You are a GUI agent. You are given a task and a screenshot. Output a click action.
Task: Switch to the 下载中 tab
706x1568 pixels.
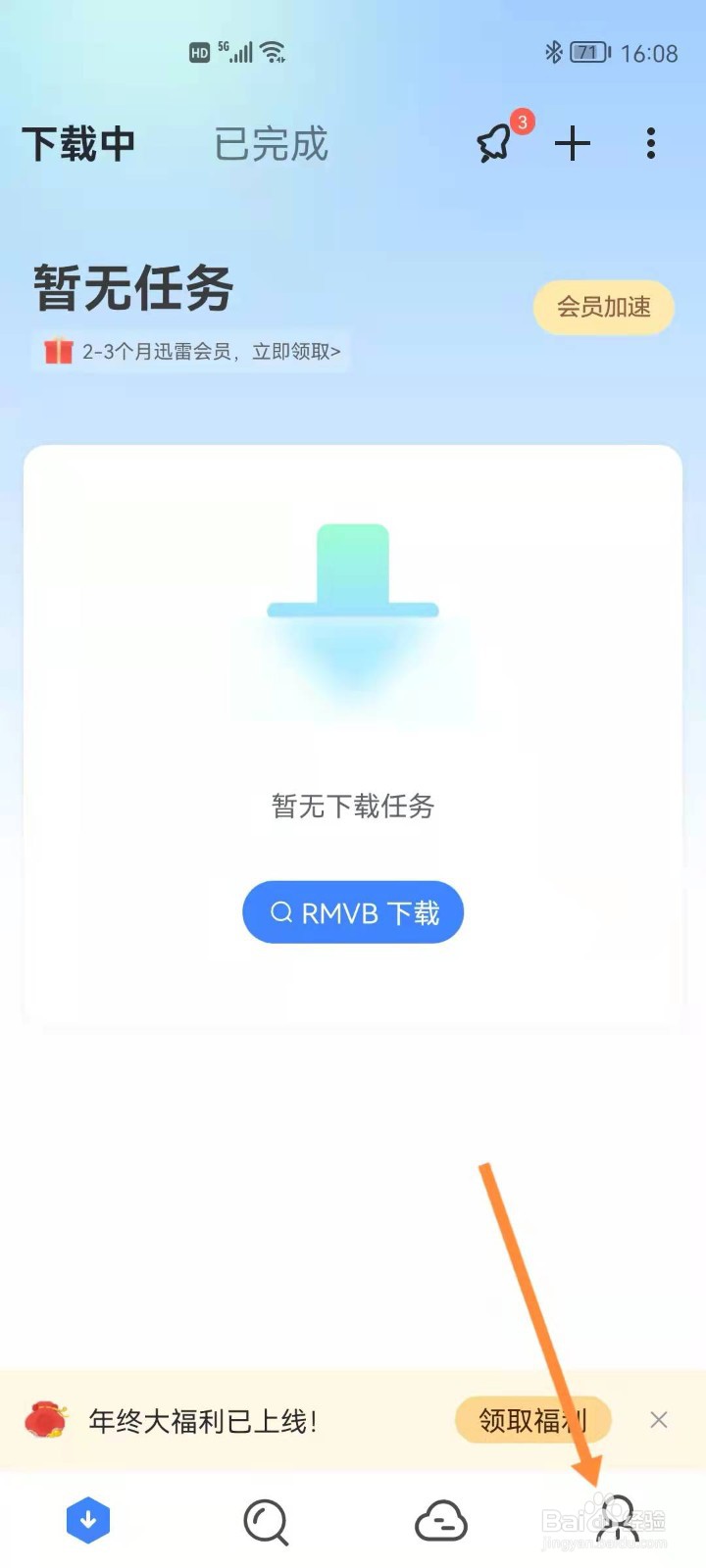coord(78,144)
